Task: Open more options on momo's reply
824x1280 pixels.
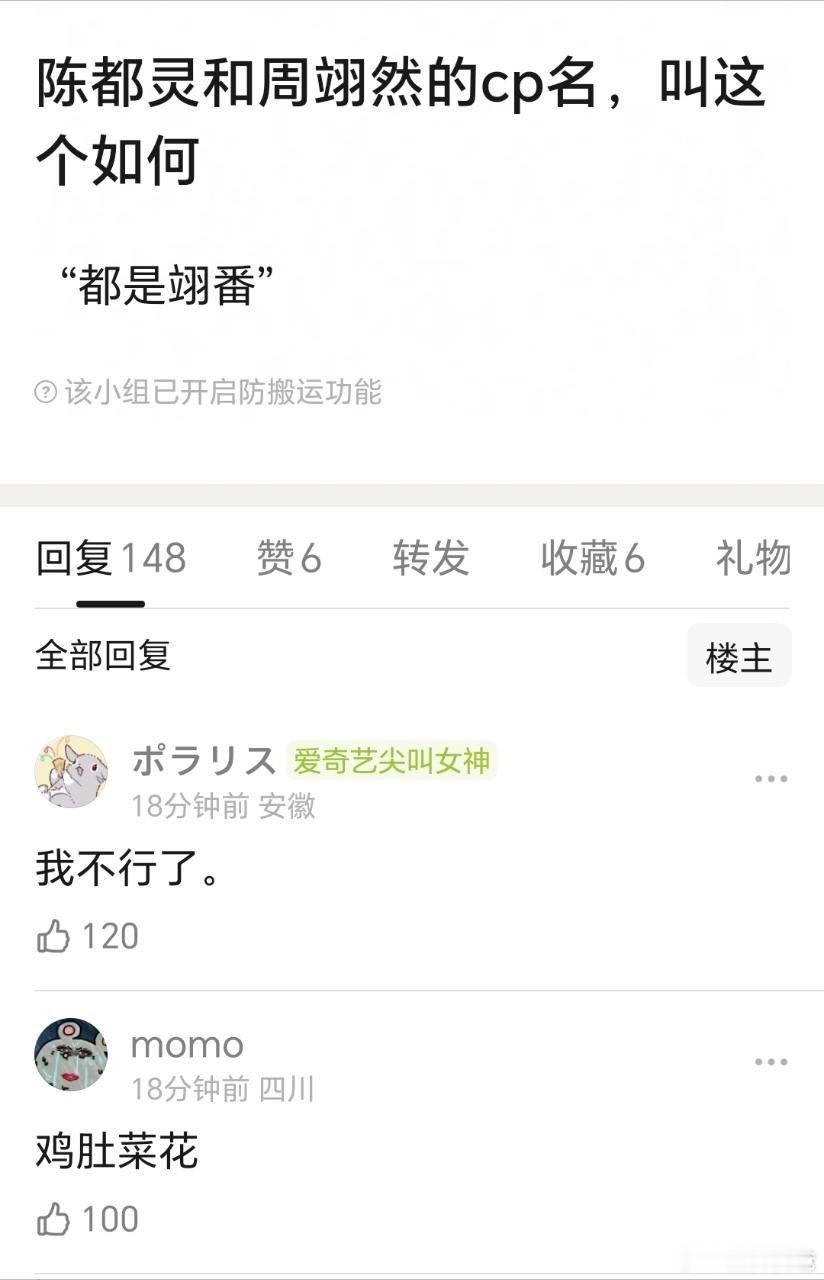Action: tap(770, 1062)
